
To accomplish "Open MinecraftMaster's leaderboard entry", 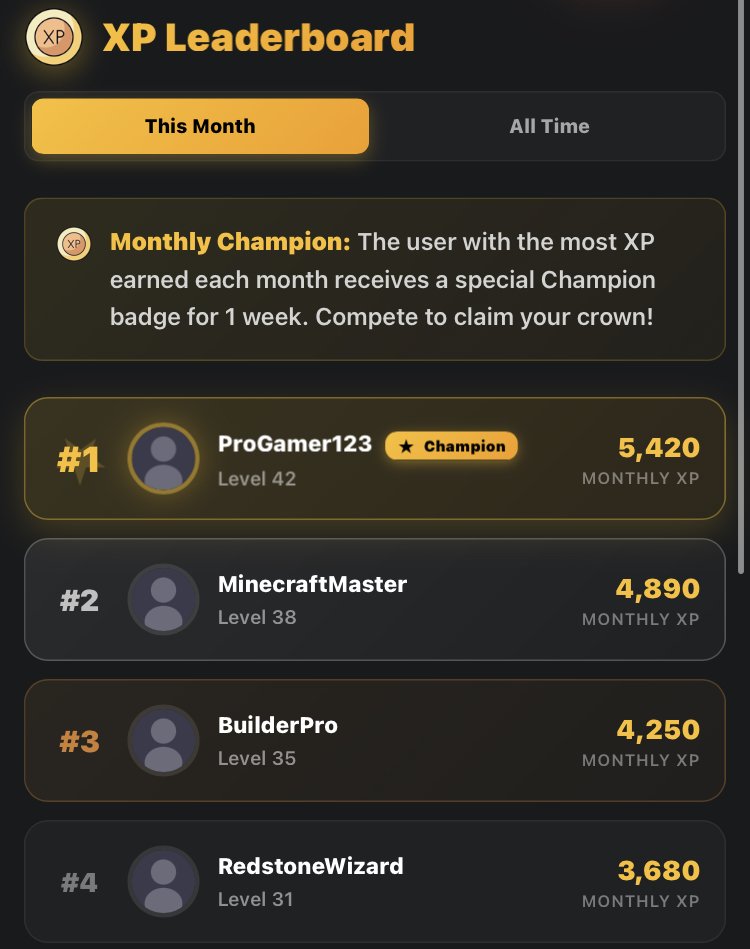I will 374,600.
